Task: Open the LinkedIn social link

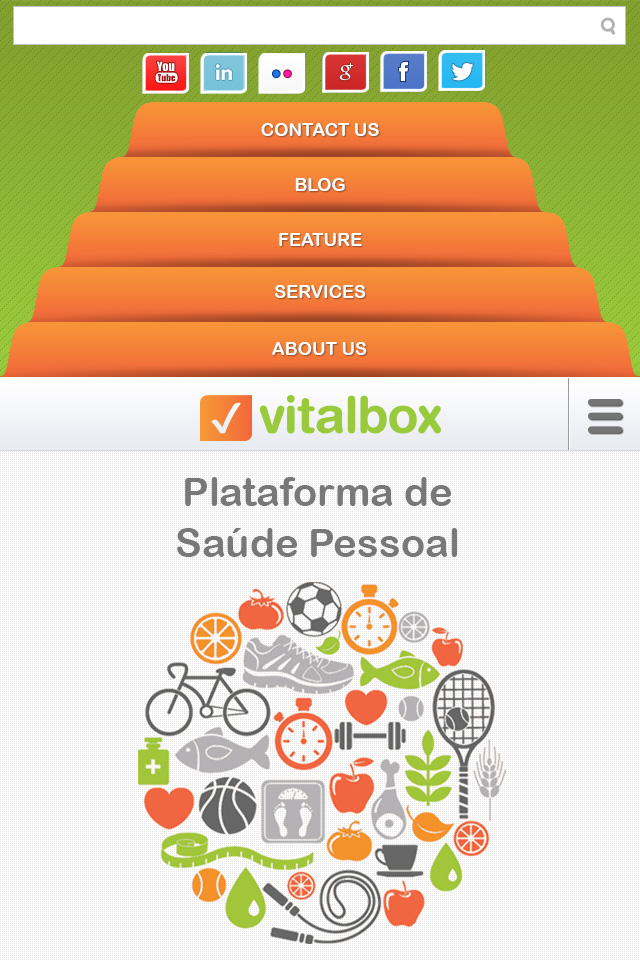Action: [x=224, y=73]
